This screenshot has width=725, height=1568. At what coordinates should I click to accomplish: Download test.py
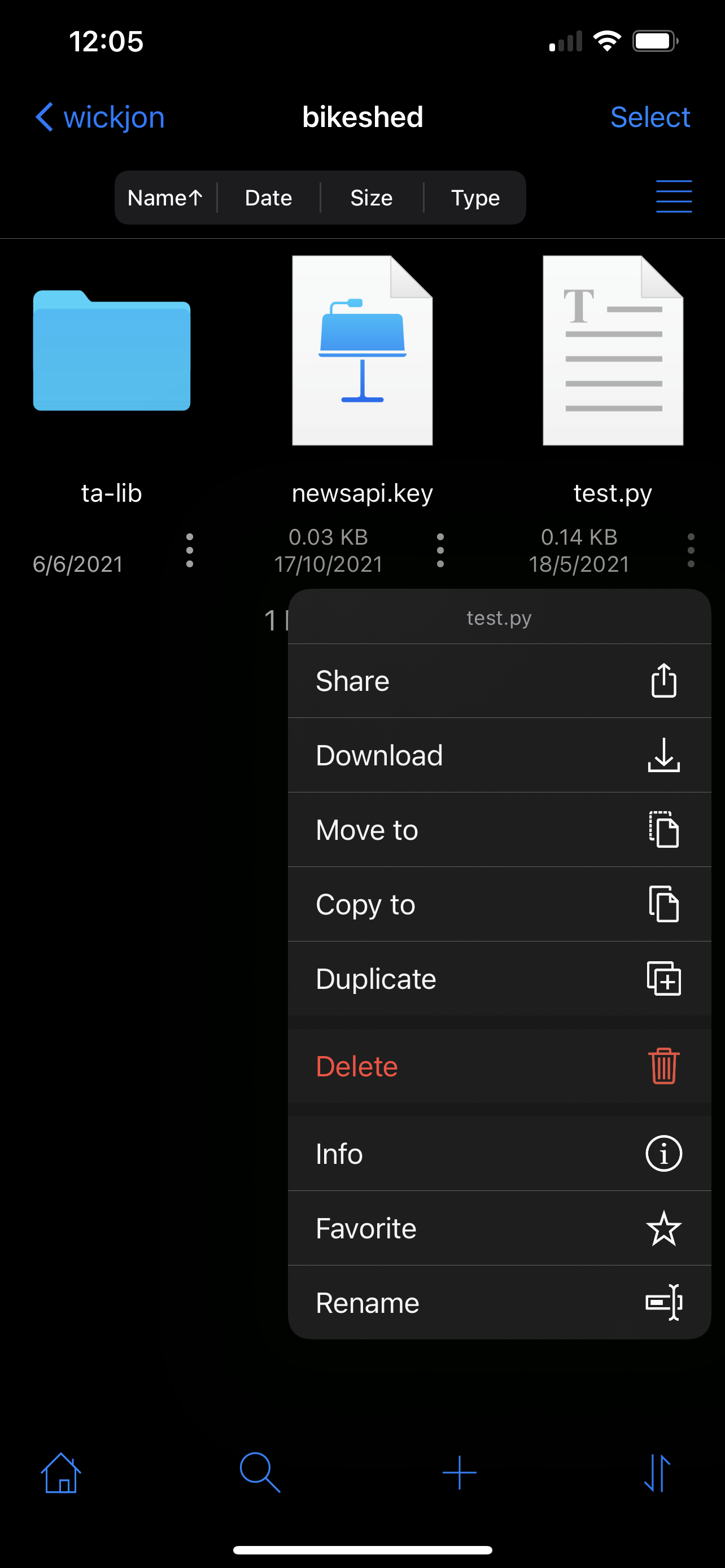(x=499, y=755)
